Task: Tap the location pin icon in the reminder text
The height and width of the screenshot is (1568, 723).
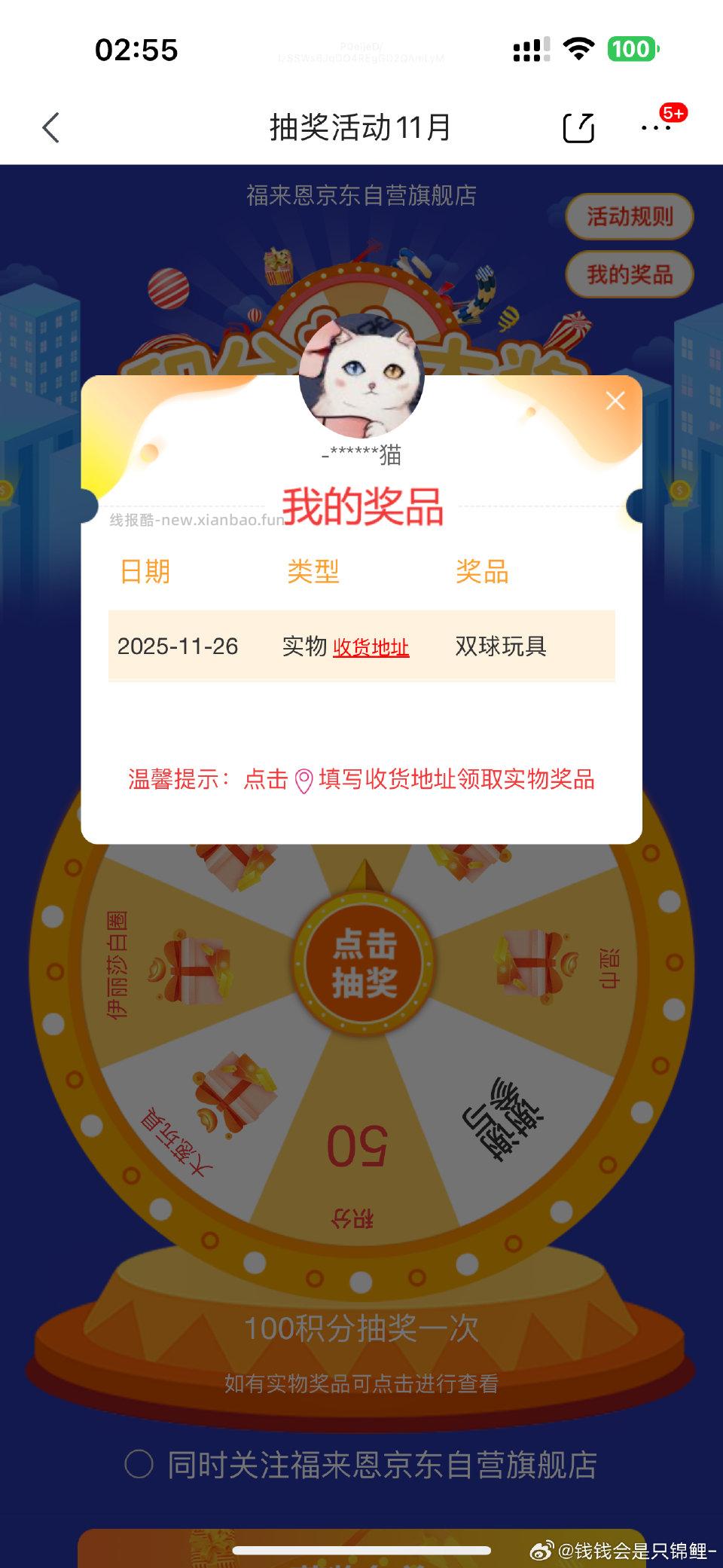Action: pyautogui.click(x=304, y=781)
